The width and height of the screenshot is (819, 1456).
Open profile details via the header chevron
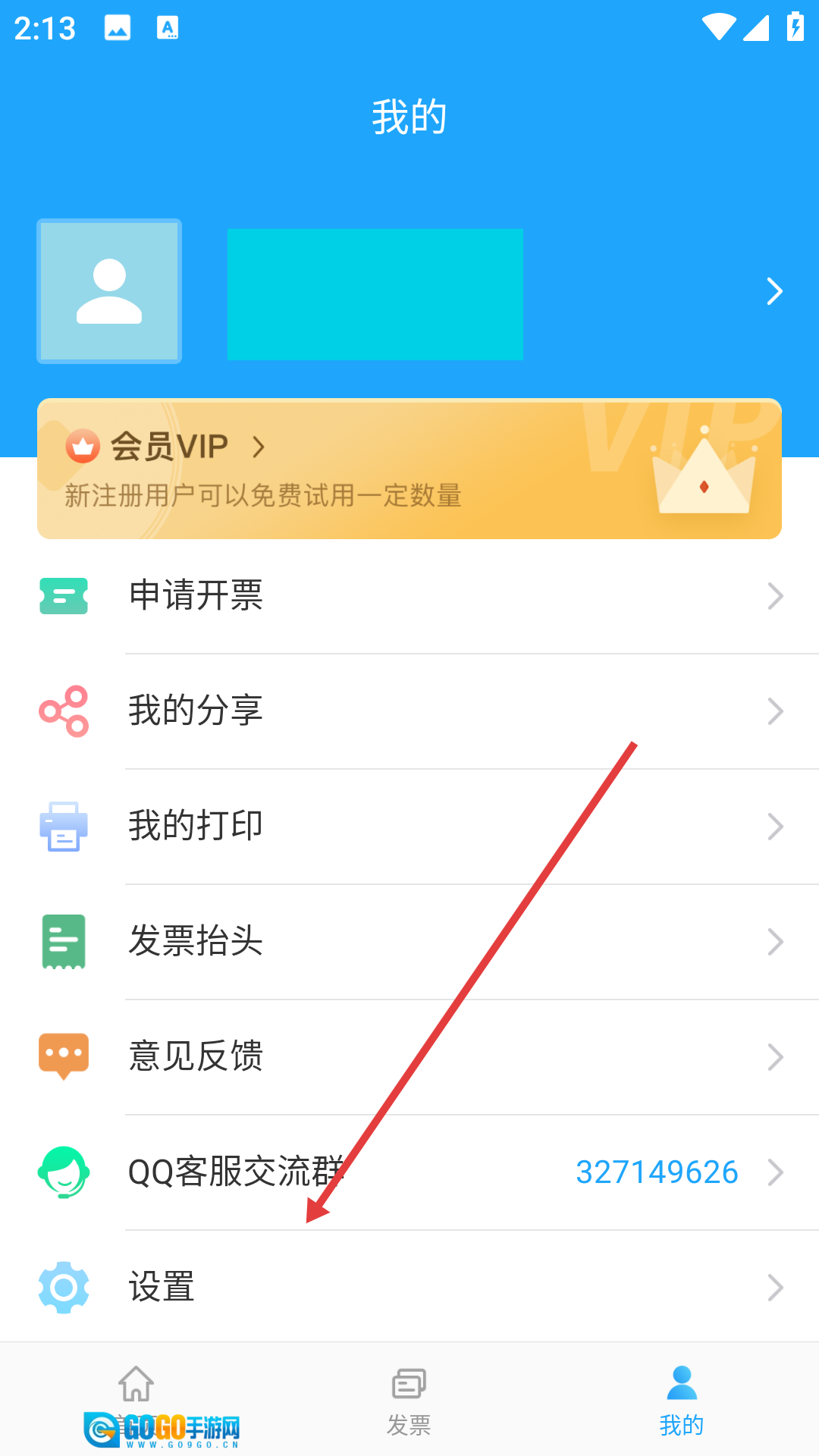(x=773, y=291)
